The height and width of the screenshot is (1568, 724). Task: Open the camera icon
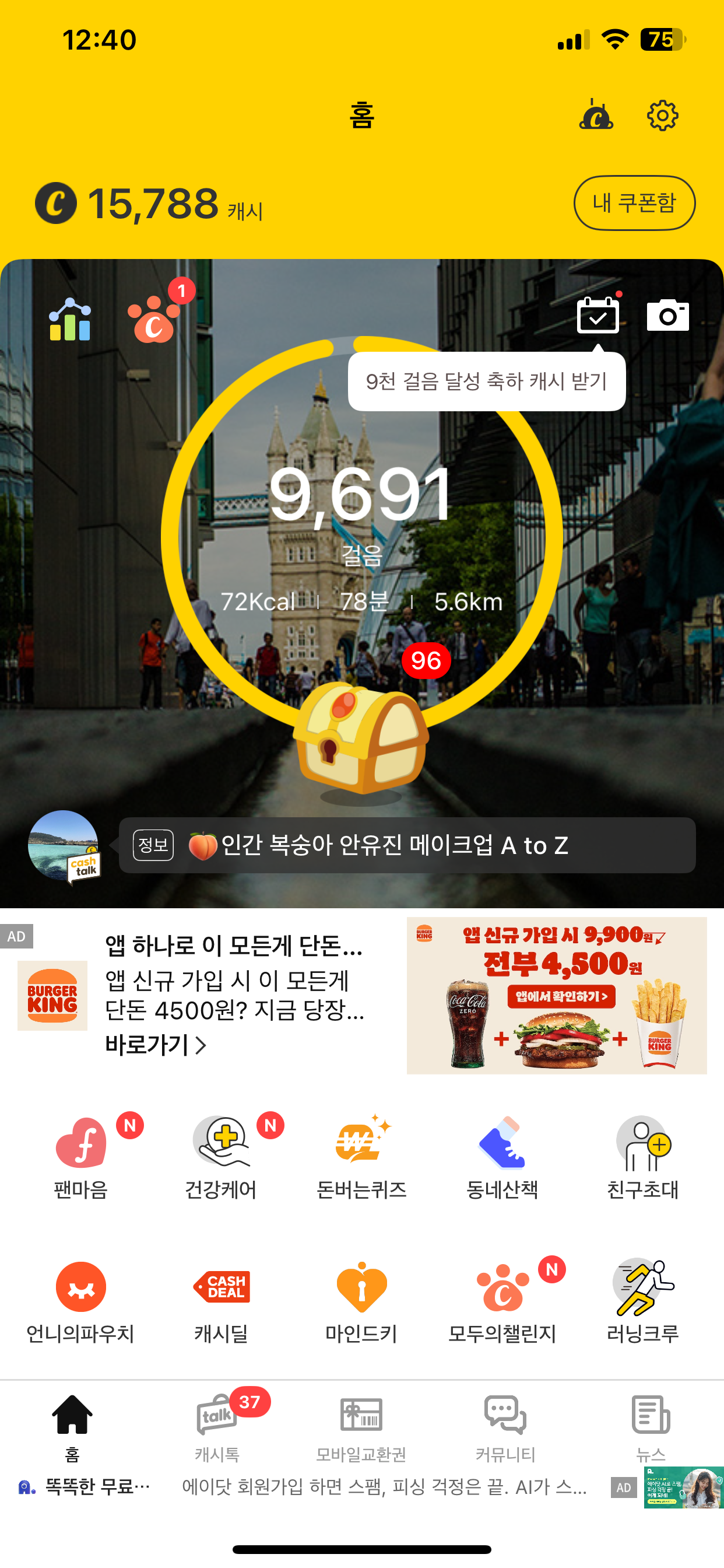(x=667, y=316)
